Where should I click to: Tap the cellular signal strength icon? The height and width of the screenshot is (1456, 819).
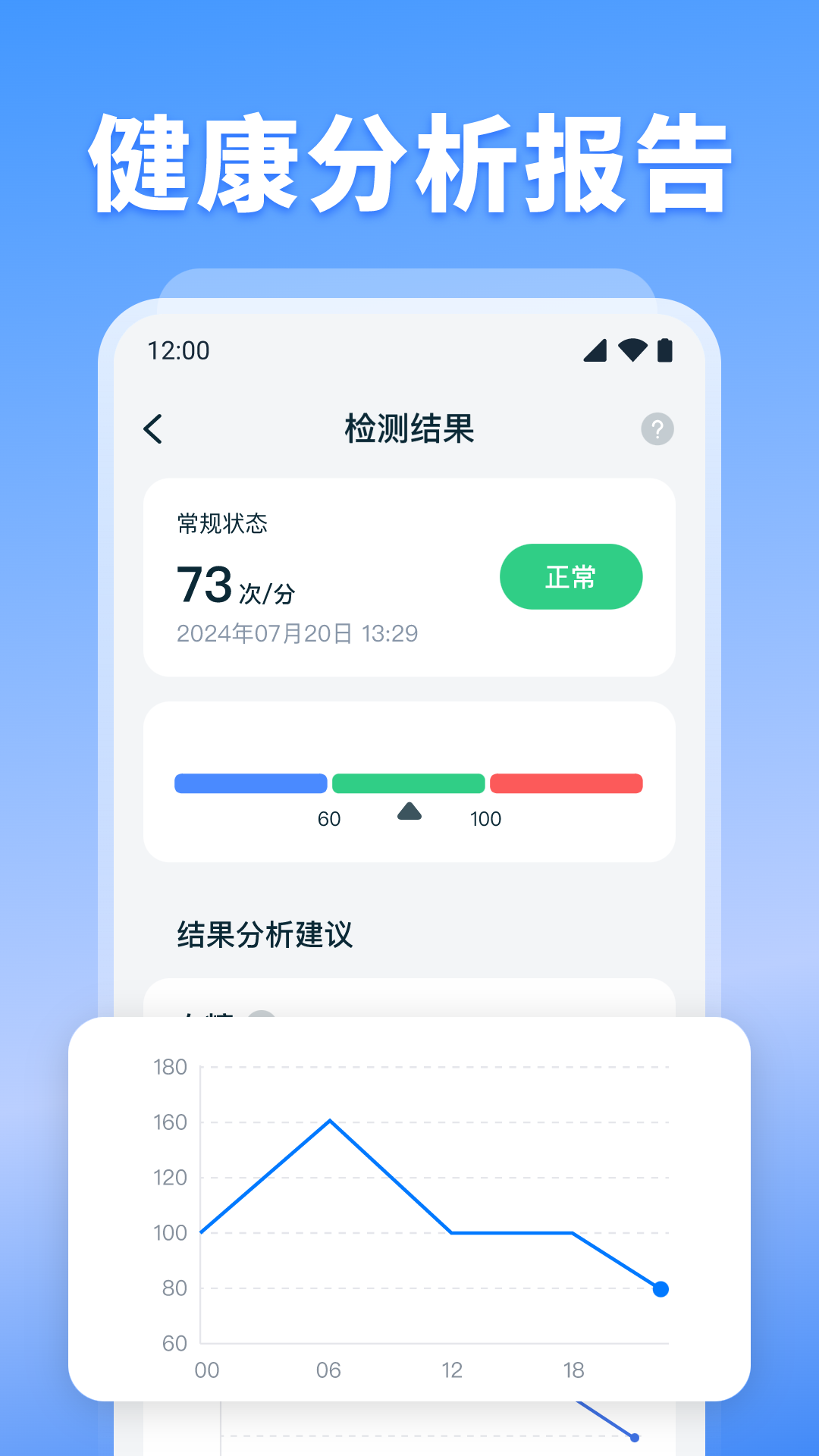(x=597, y=350)
